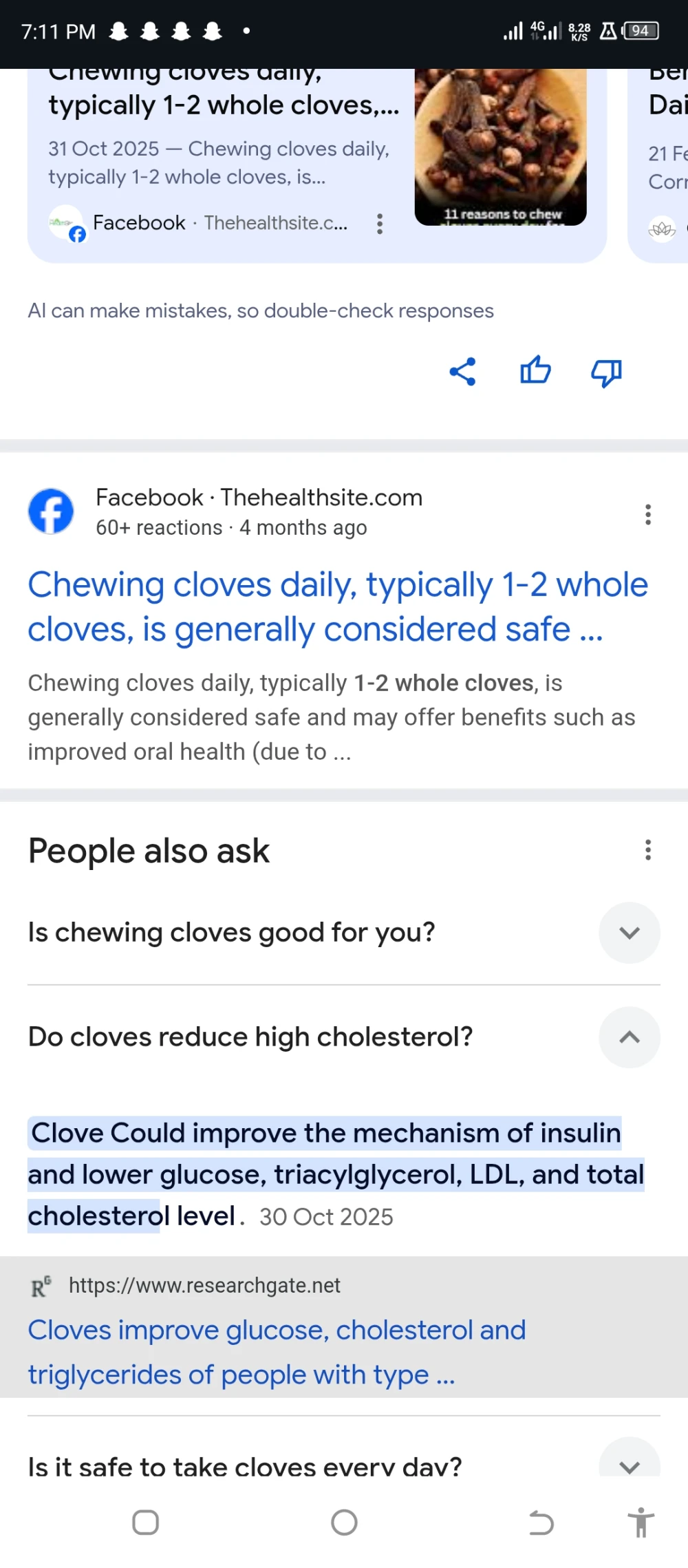688x1568 pixels.
Task: Expand 'Is it safe to take cloves every day?'
Action: tap(629, 1466)
